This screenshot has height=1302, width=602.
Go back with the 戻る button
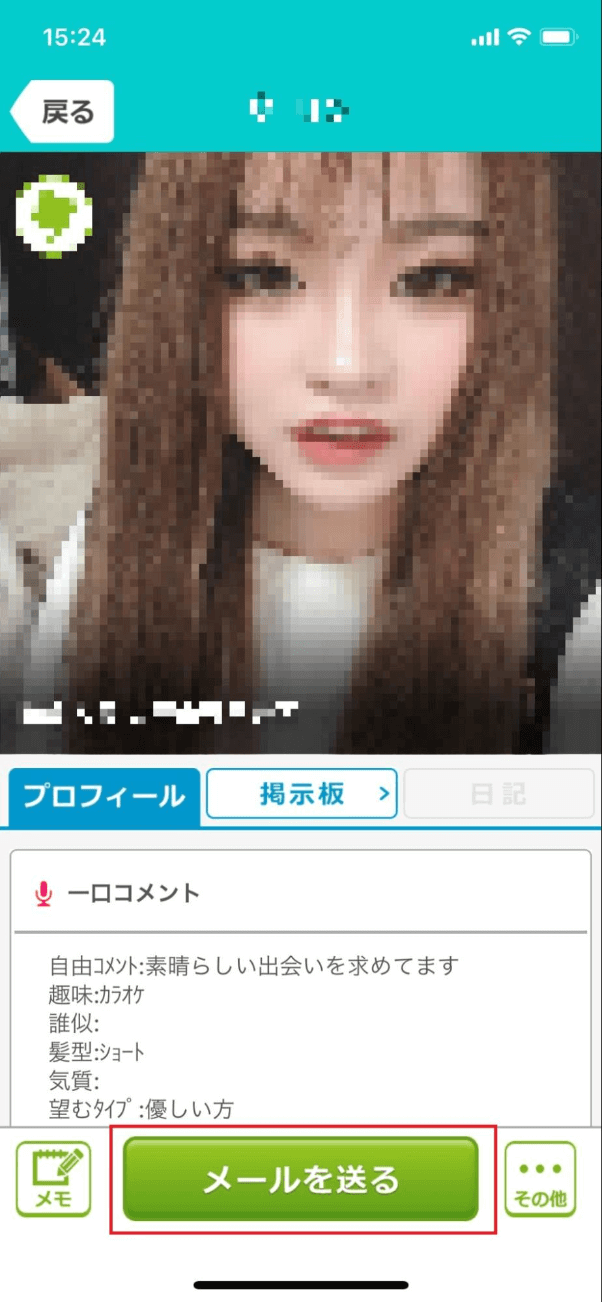click(x=64, y=112)
